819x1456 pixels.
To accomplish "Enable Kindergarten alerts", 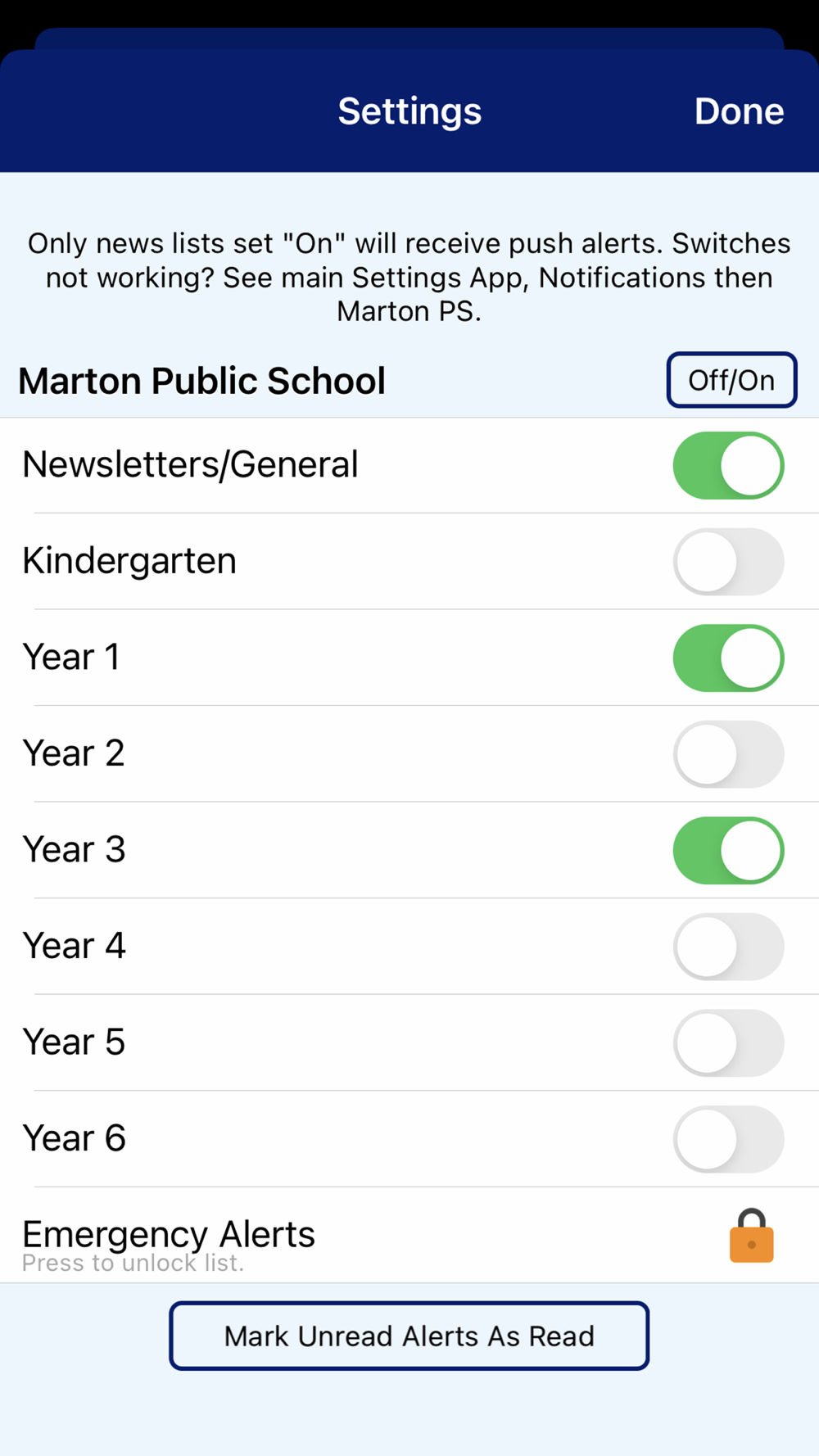I will [728, 561].
